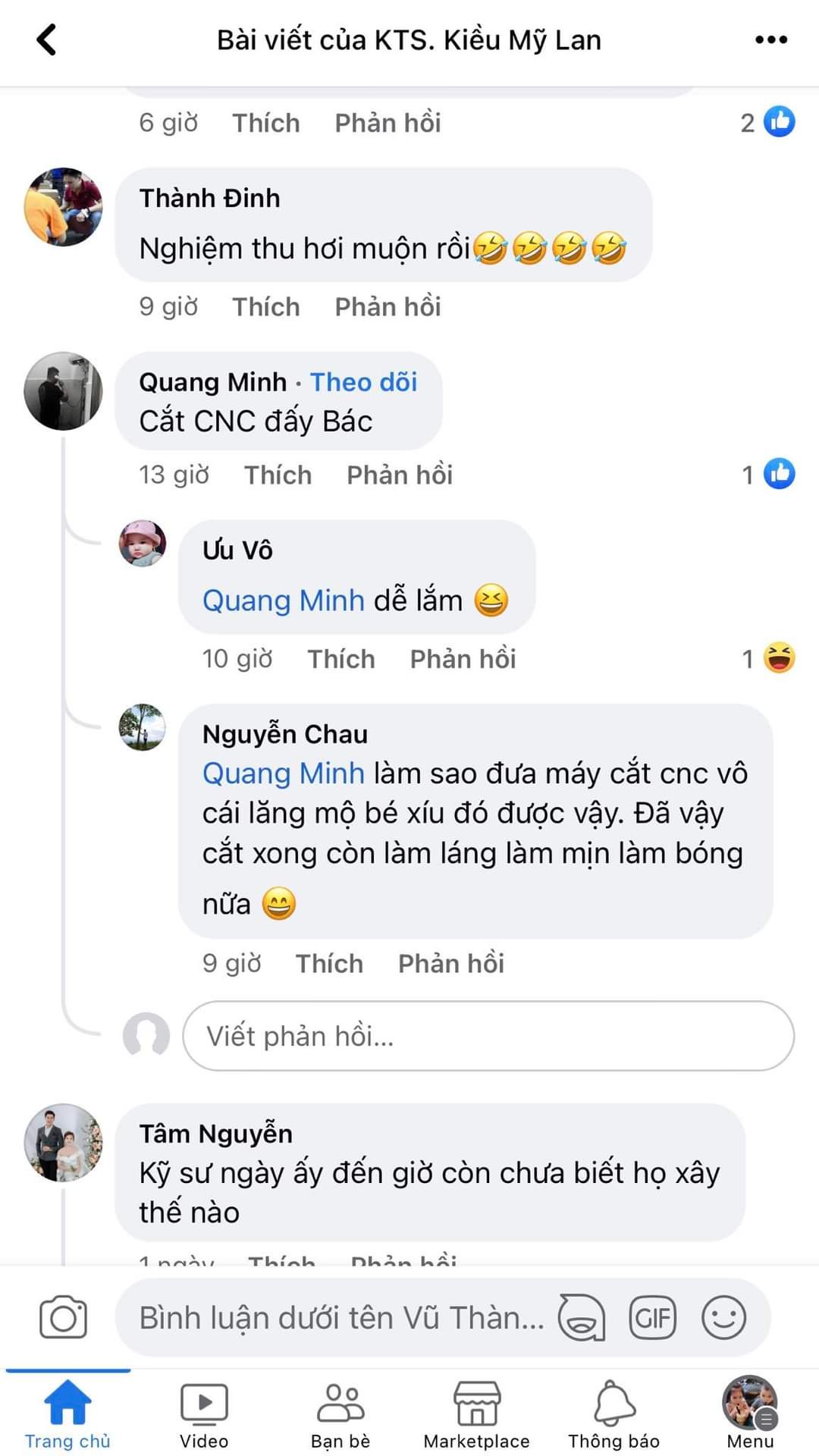
Task: Like Quang Minh's CNC comment
Action: (278, 475)
